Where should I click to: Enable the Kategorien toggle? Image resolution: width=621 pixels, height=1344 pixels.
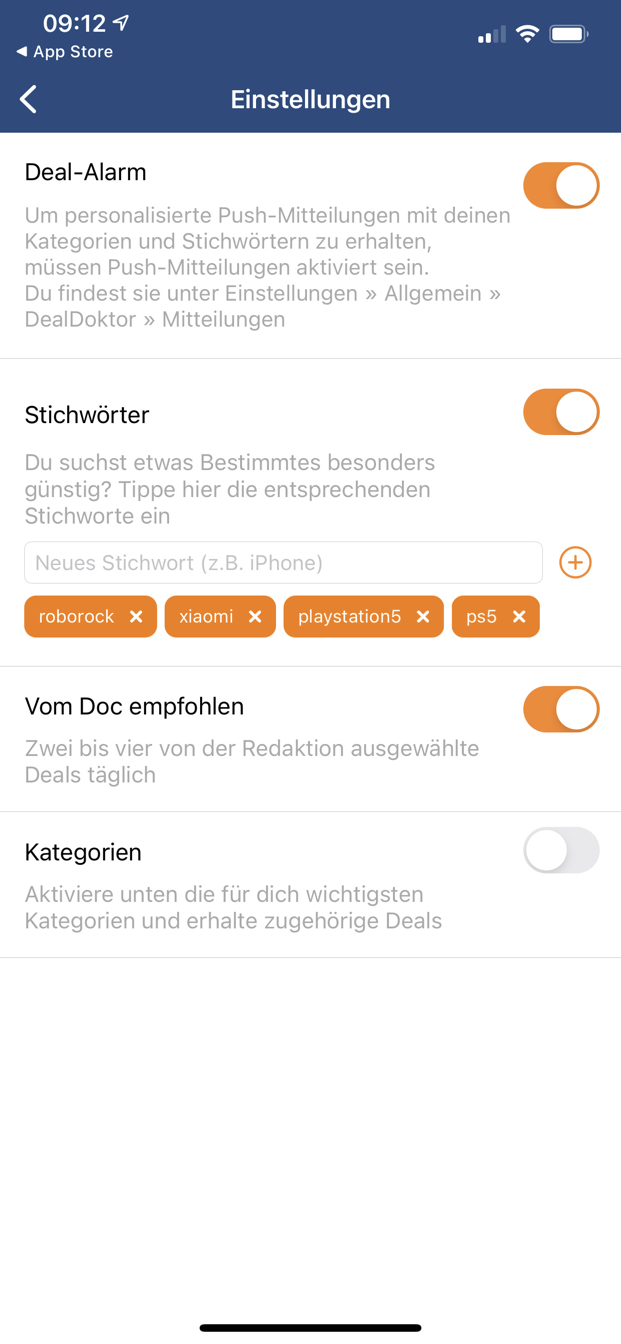(561, 851)
